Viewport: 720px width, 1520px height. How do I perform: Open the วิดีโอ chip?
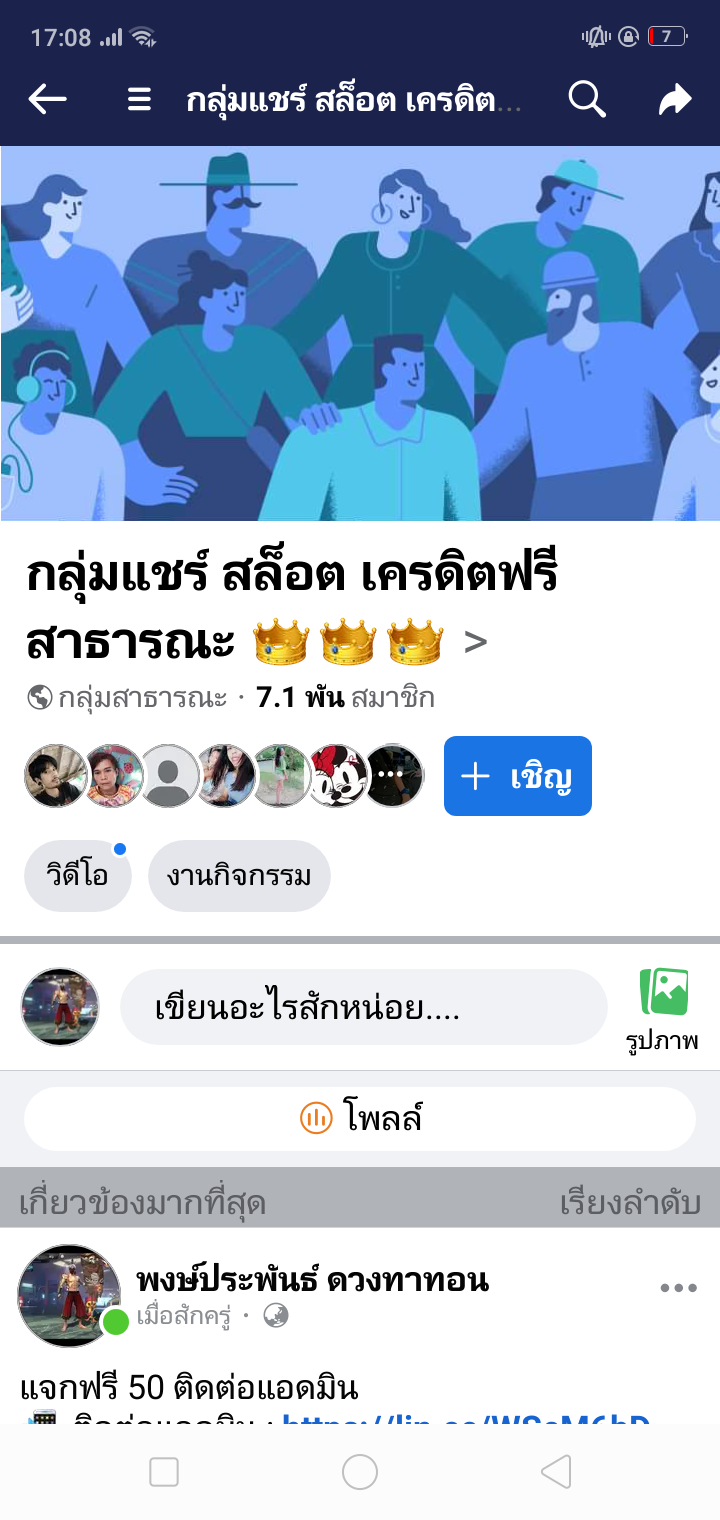click(x=77, y=877)
